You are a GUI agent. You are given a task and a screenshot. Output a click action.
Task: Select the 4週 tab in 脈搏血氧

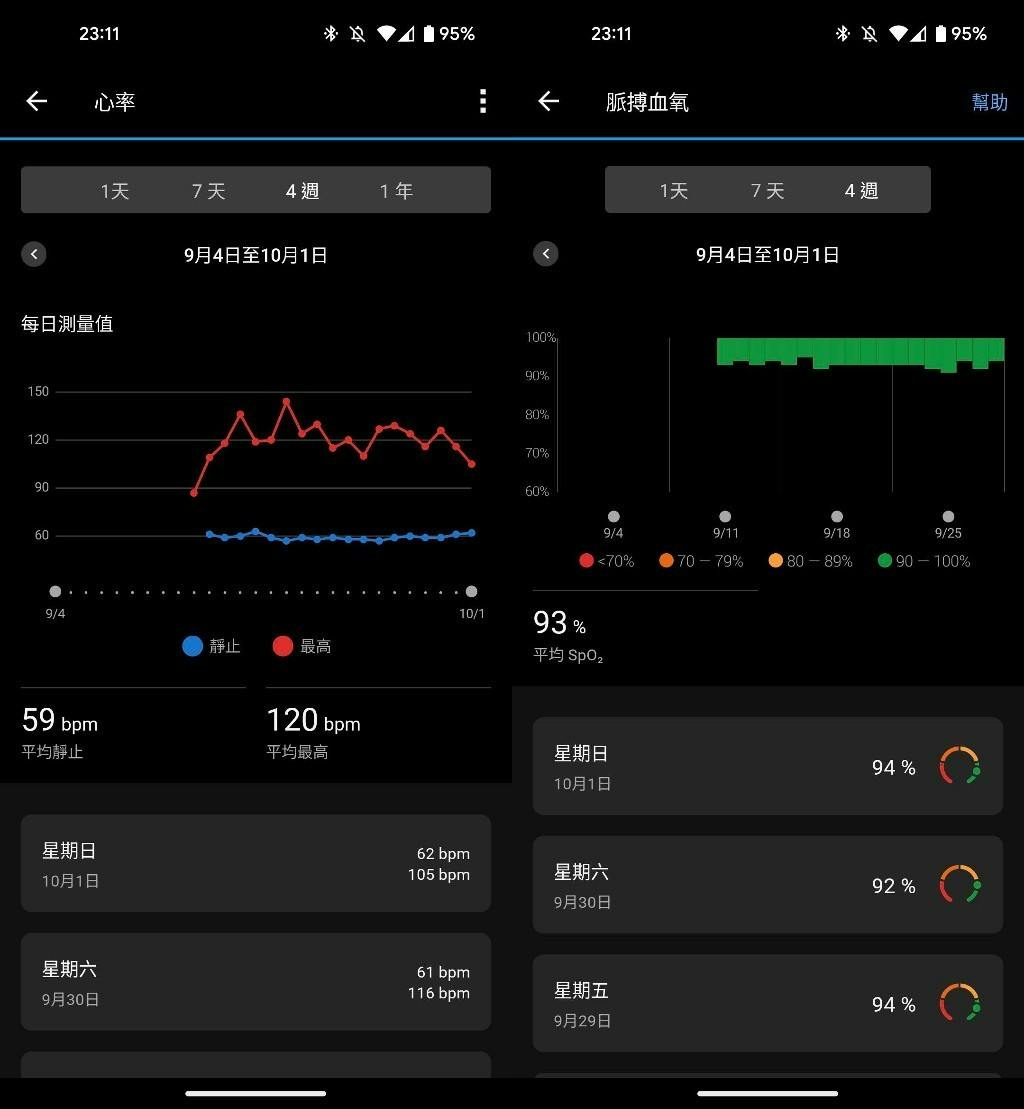tap(861, 190)
